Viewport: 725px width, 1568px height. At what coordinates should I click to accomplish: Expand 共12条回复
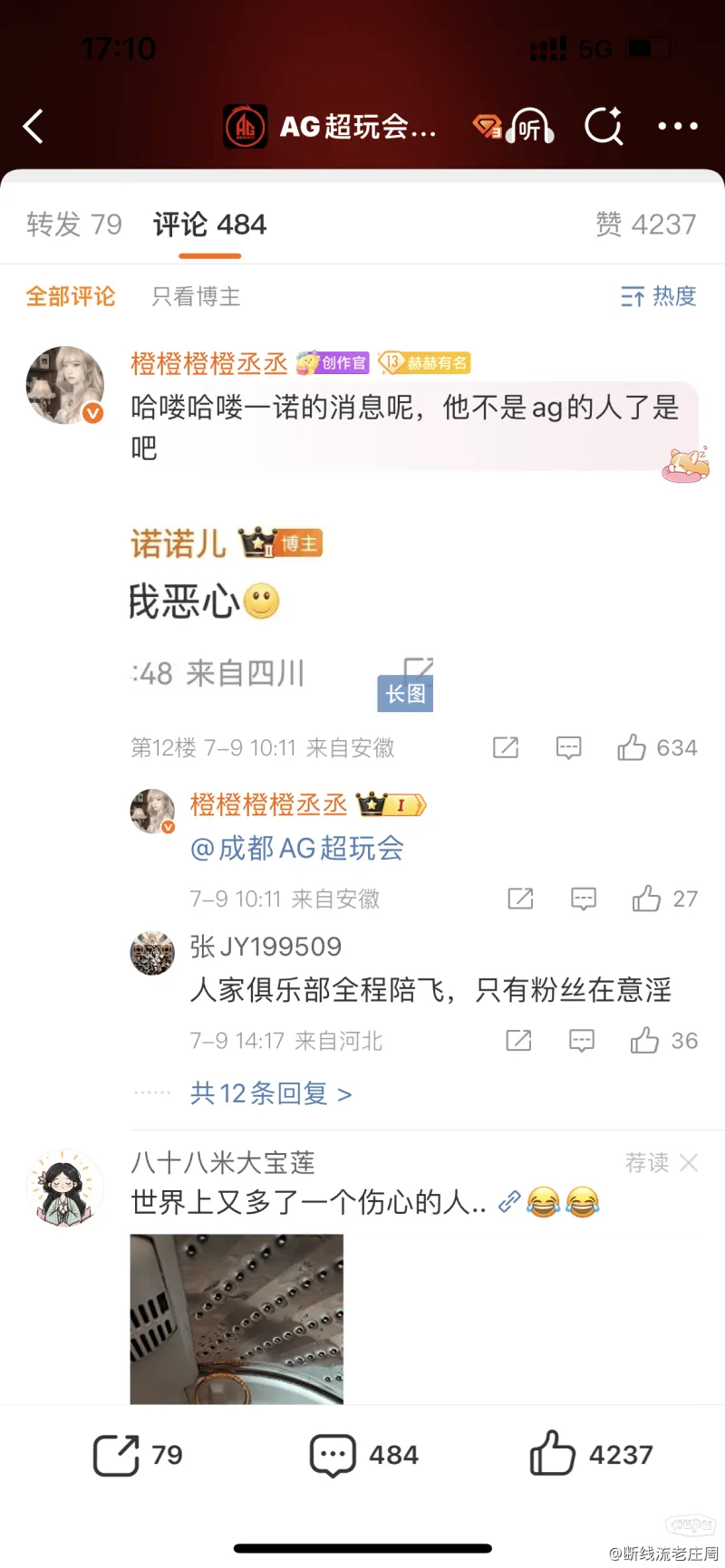click(x=270, y=1093)
